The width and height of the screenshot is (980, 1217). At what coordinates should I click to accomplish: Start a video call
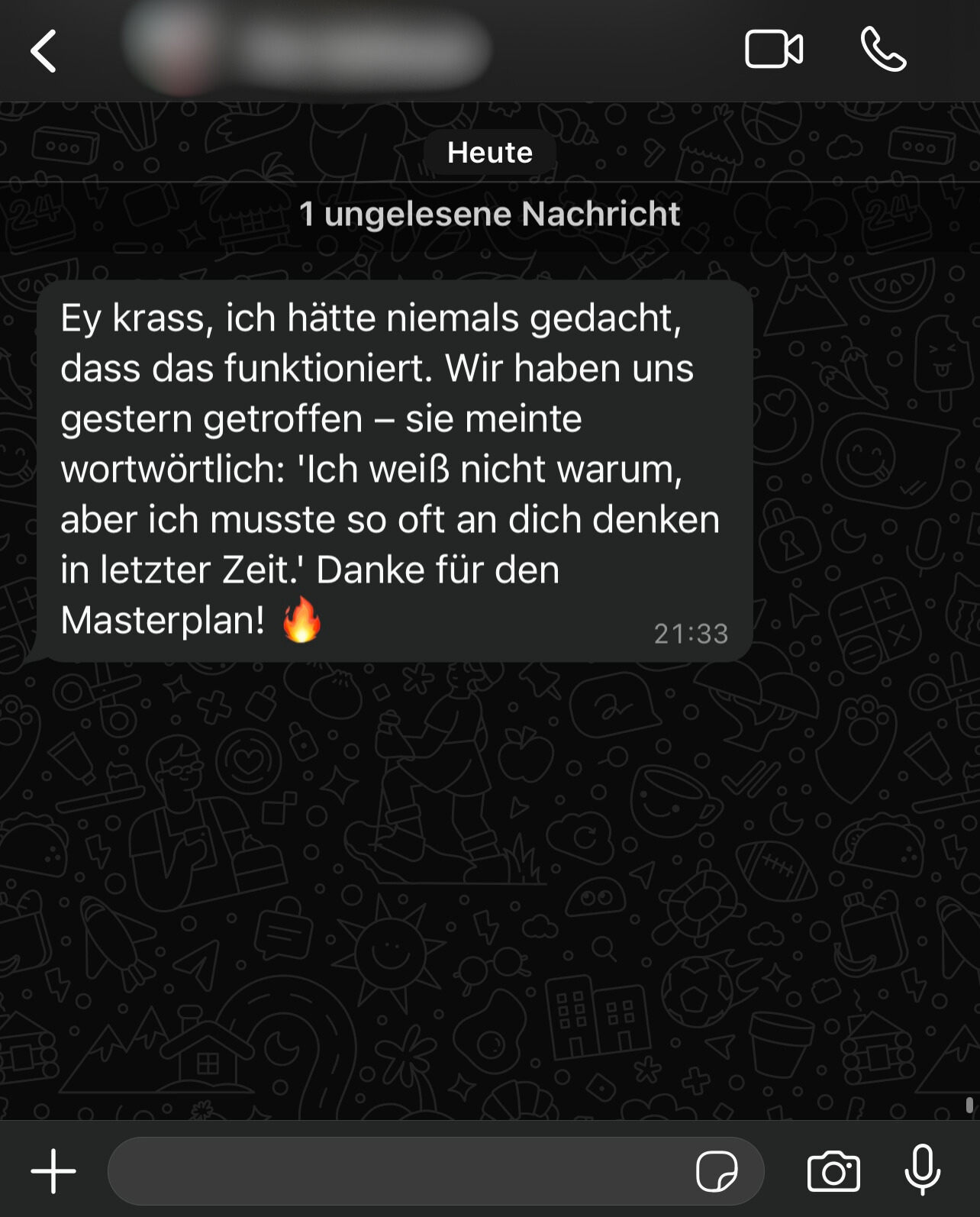click(x=775, y=49)
